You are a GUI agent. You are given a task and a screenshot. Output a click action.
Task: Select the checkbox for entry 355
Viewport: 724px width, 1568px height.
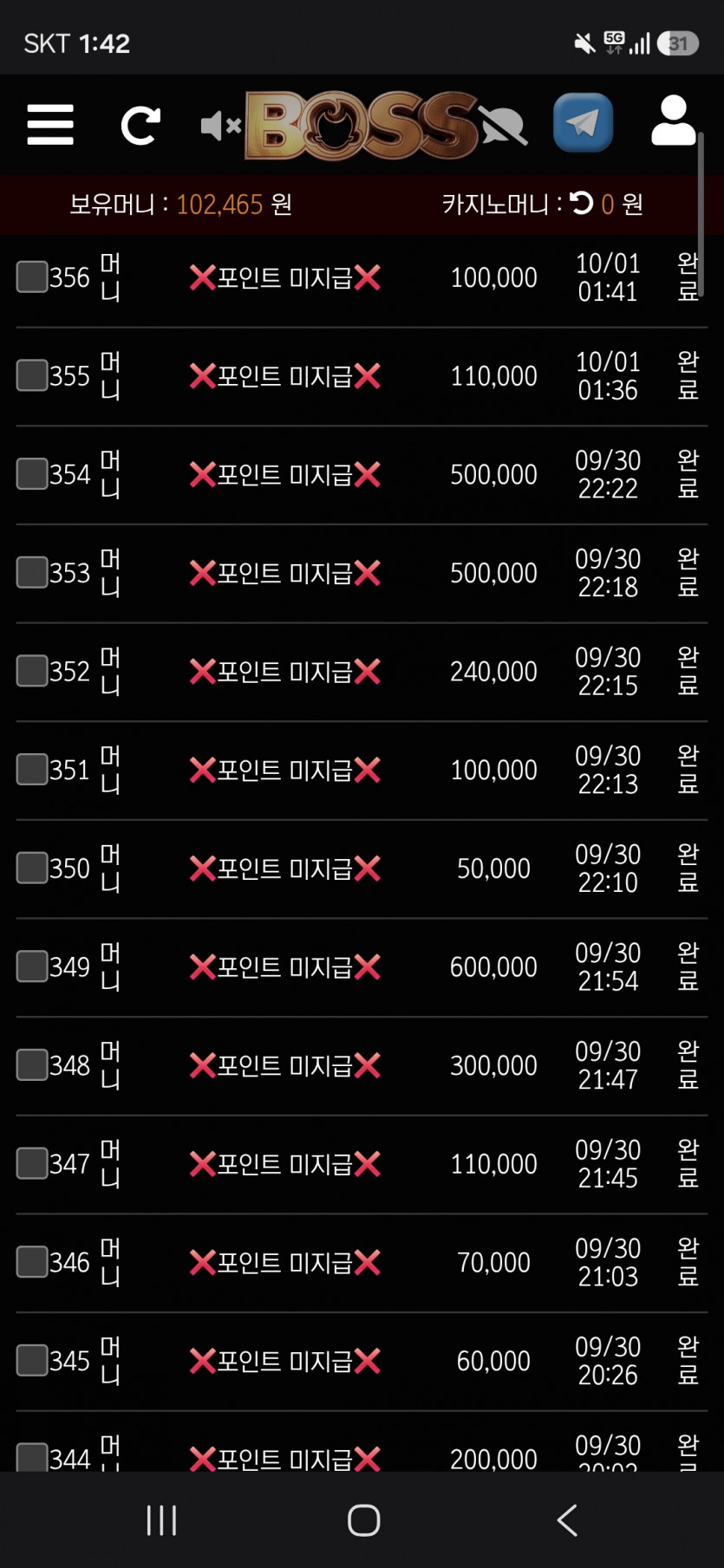[32, 375]
